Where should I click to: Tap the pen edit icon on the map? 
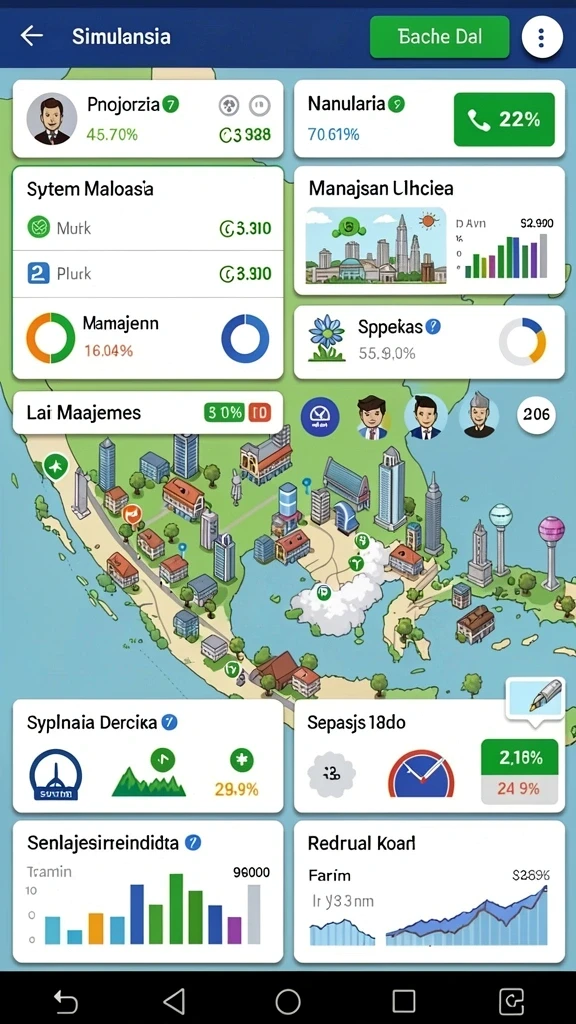536,701
